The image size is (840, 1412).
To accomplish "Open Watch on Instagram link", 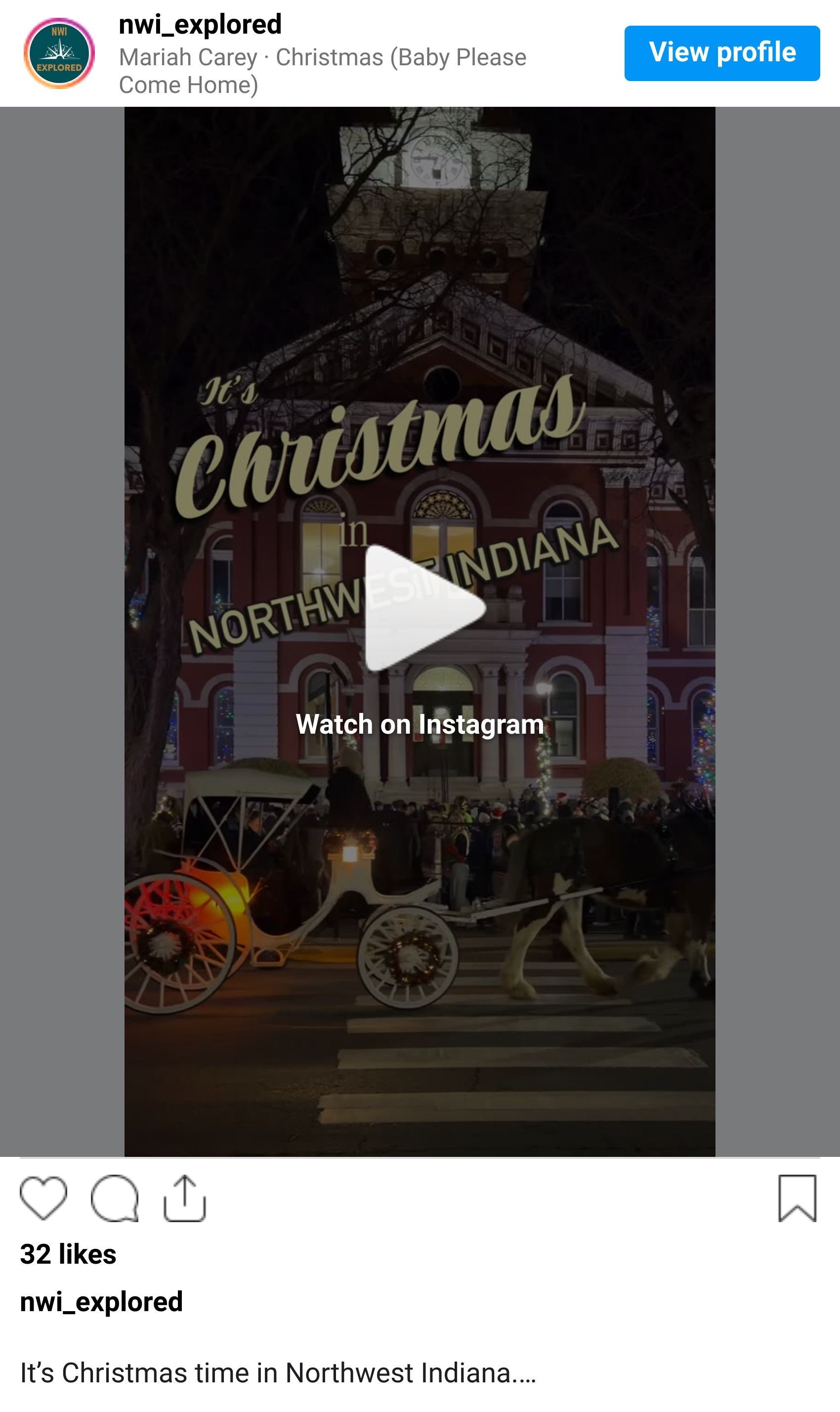I will 420,724.
